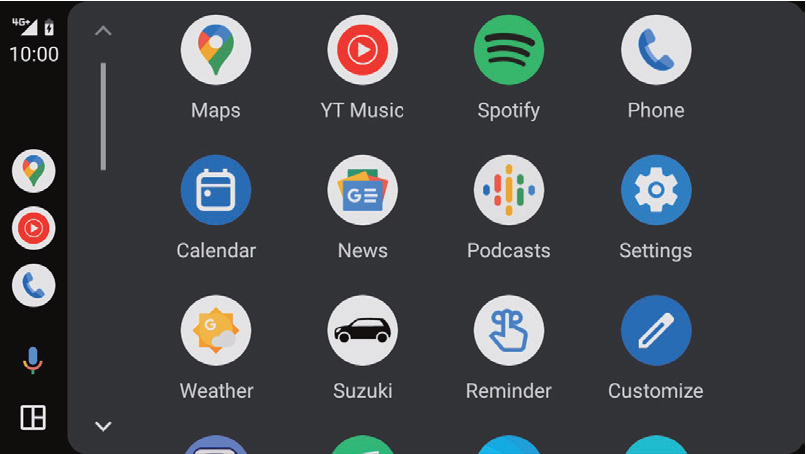Screen dimensions: 806x454
Task: Launch the YT Music app
Action: tap(362, 50)
